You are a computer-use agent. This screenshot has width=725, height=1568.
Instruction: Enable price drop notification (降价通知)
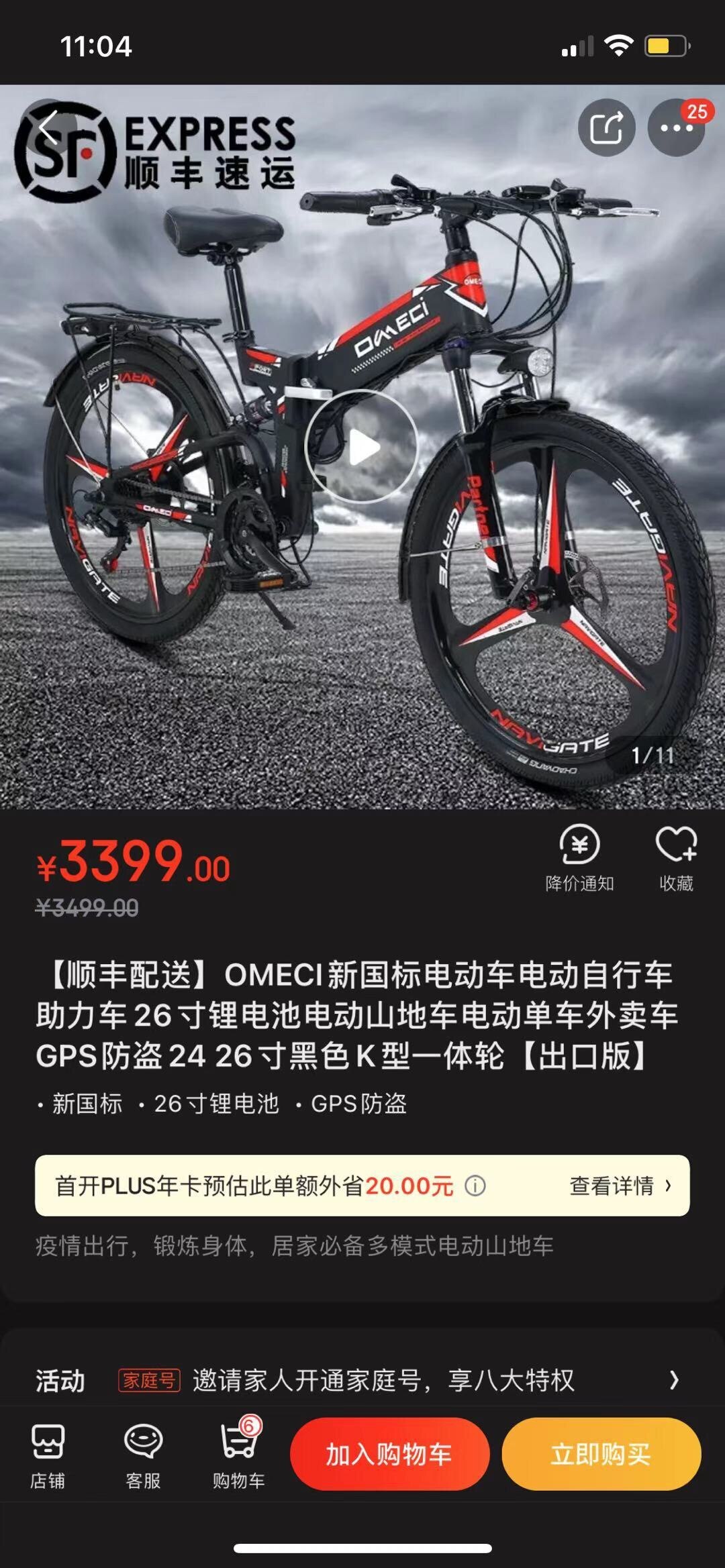579,858
